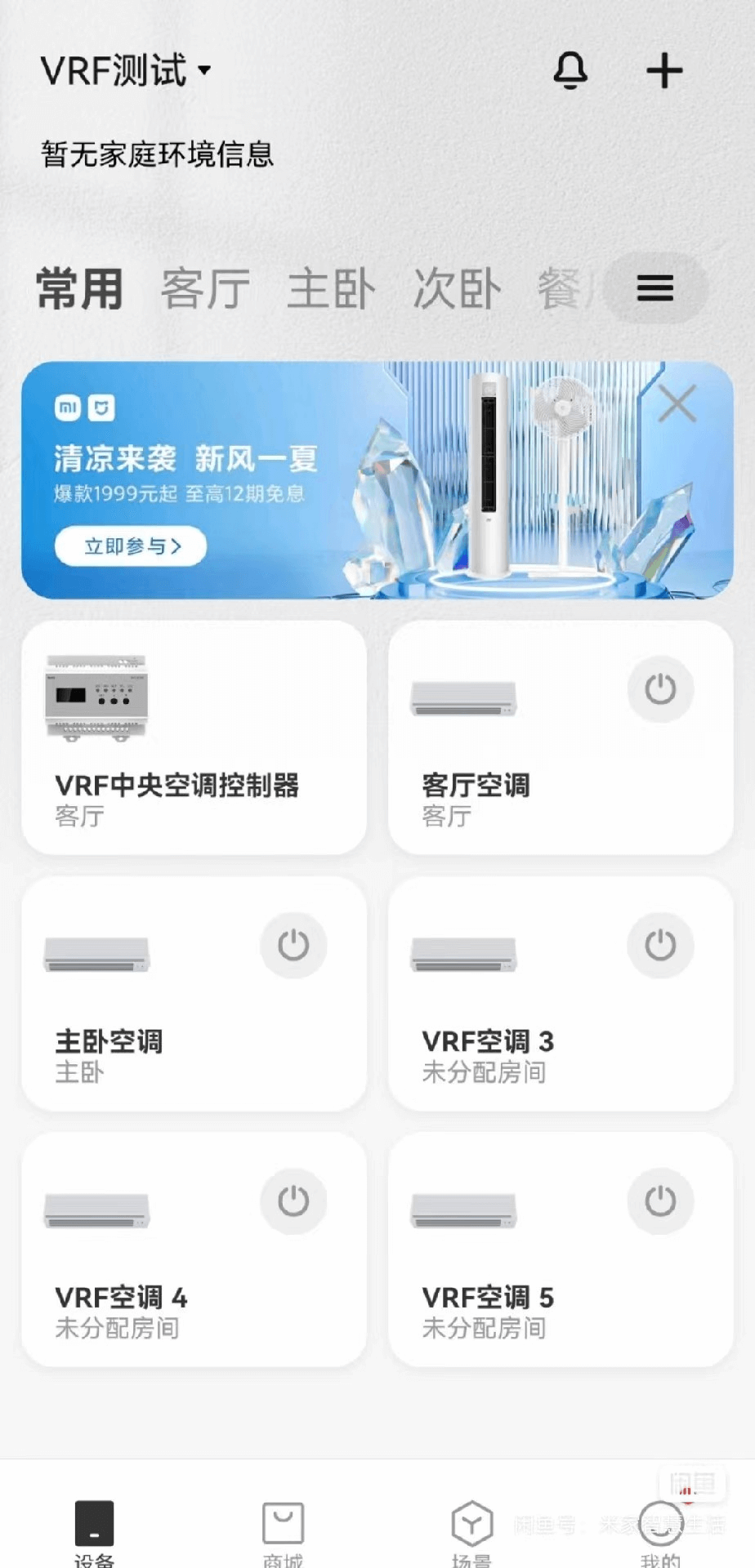Image resolution: width=755 pixels, height=1568 pixels.
Task: Select the 常用 tab
Action: [79, 289]
